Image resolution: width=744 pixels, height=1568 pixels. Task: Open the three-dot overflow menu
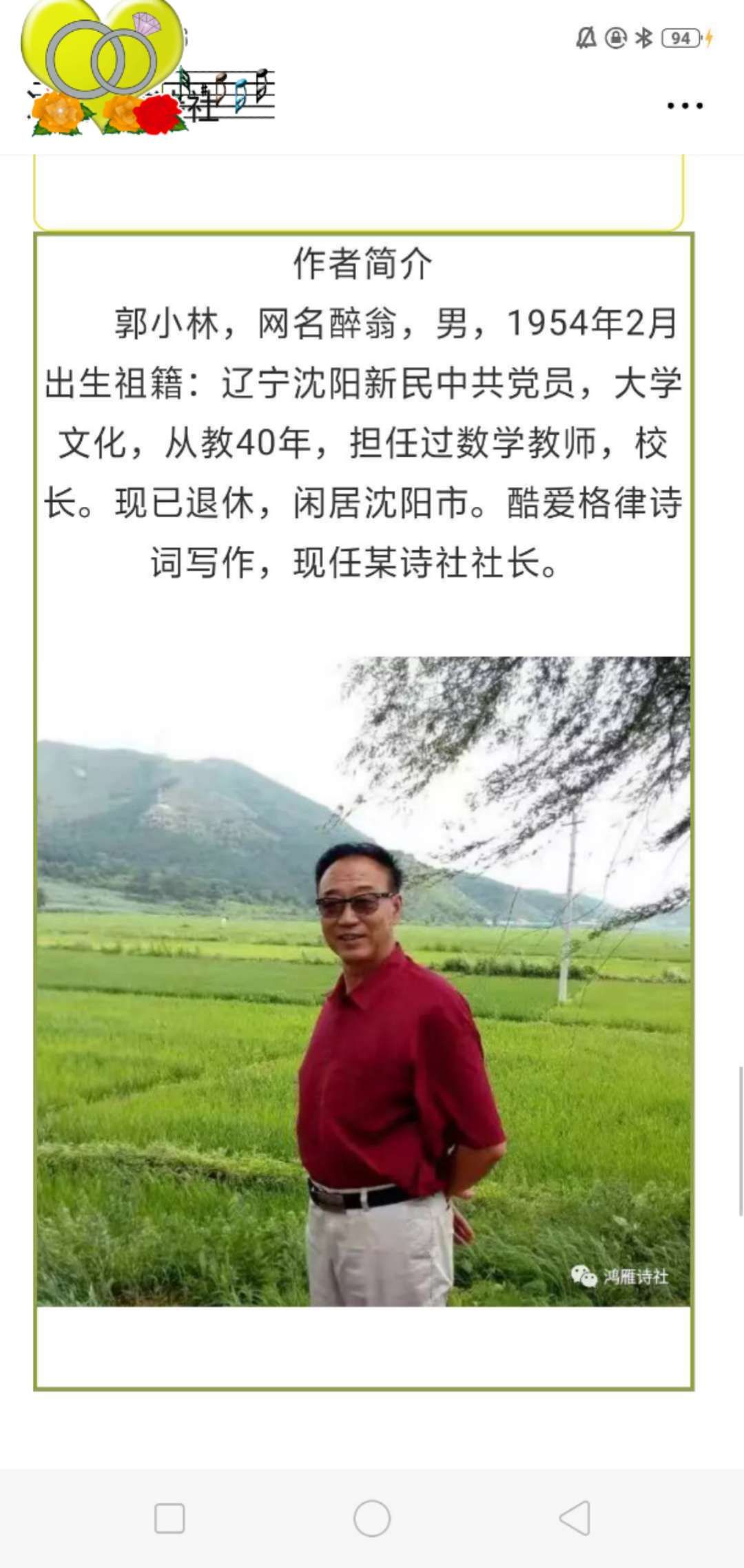(x=685, y=106)
